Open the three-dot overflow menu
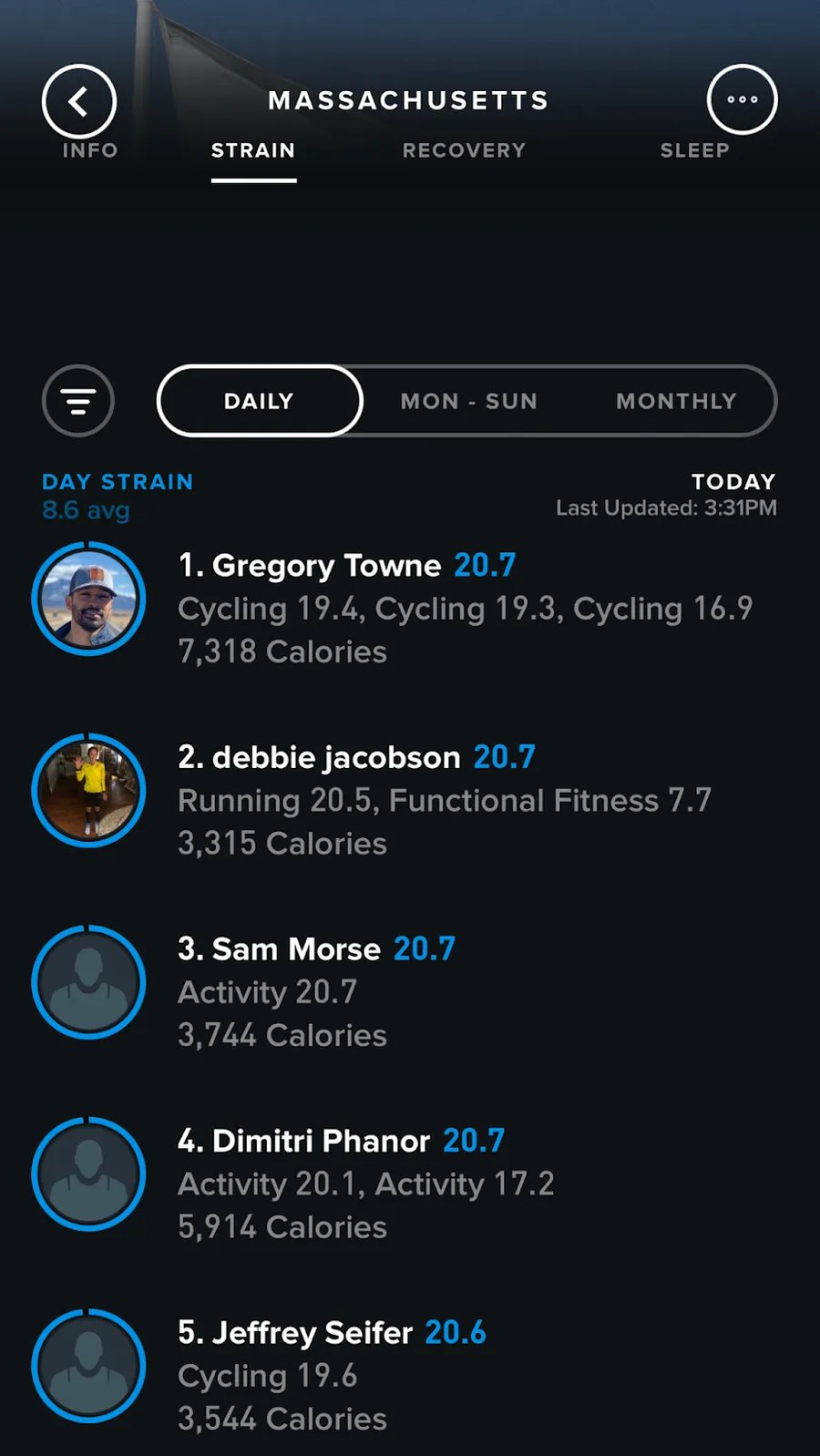 click(x=742, y=99)
